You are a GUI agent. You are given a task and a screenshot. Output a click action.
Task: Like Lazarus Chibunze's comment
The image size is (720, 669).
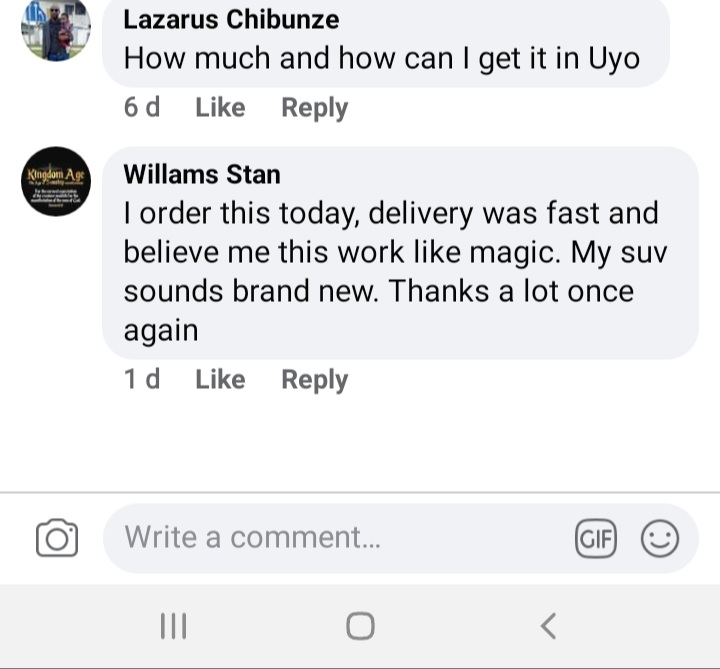220,108
